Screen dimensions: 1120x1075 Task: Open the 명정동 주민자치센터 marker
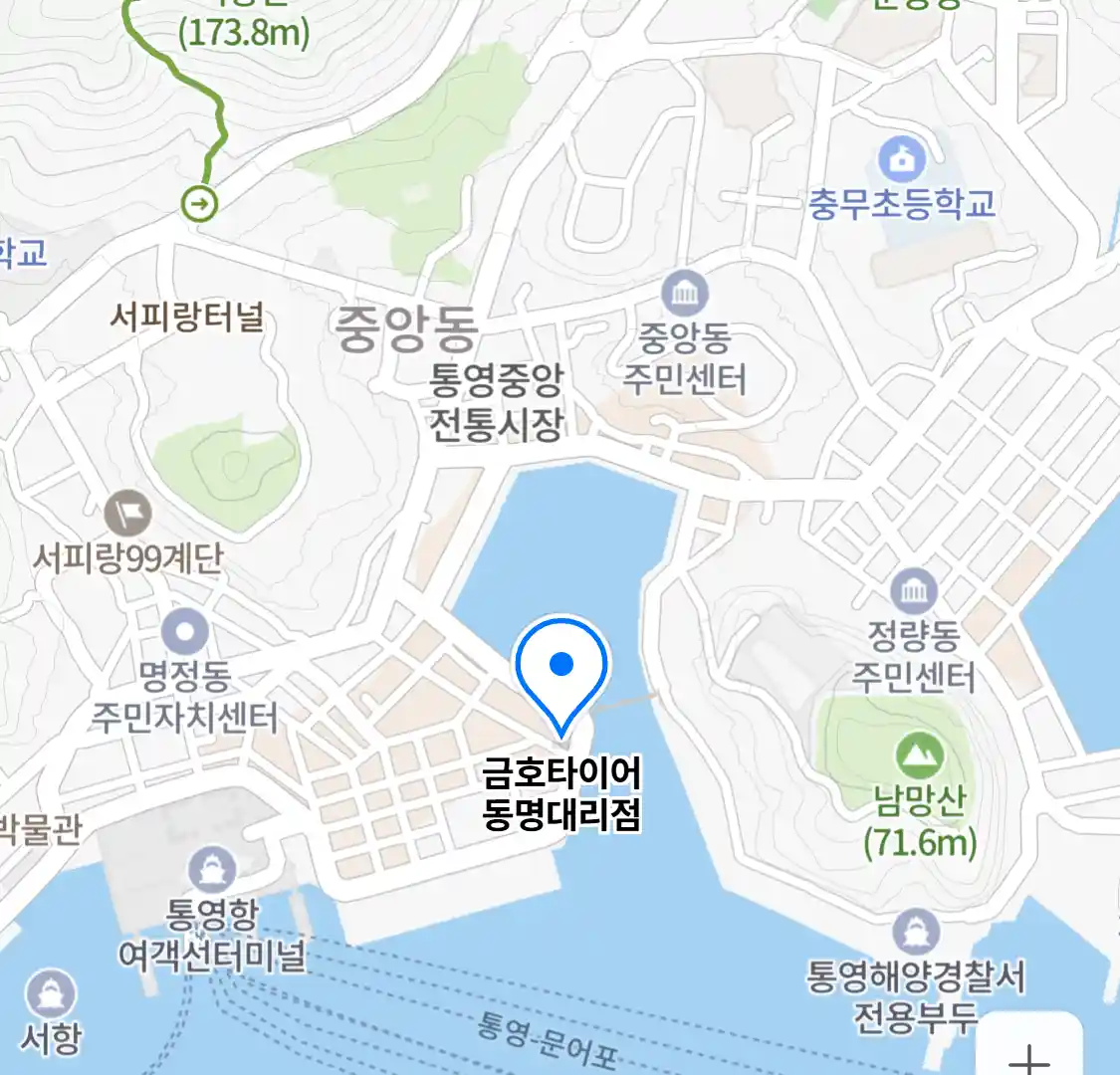coord(185,632)
